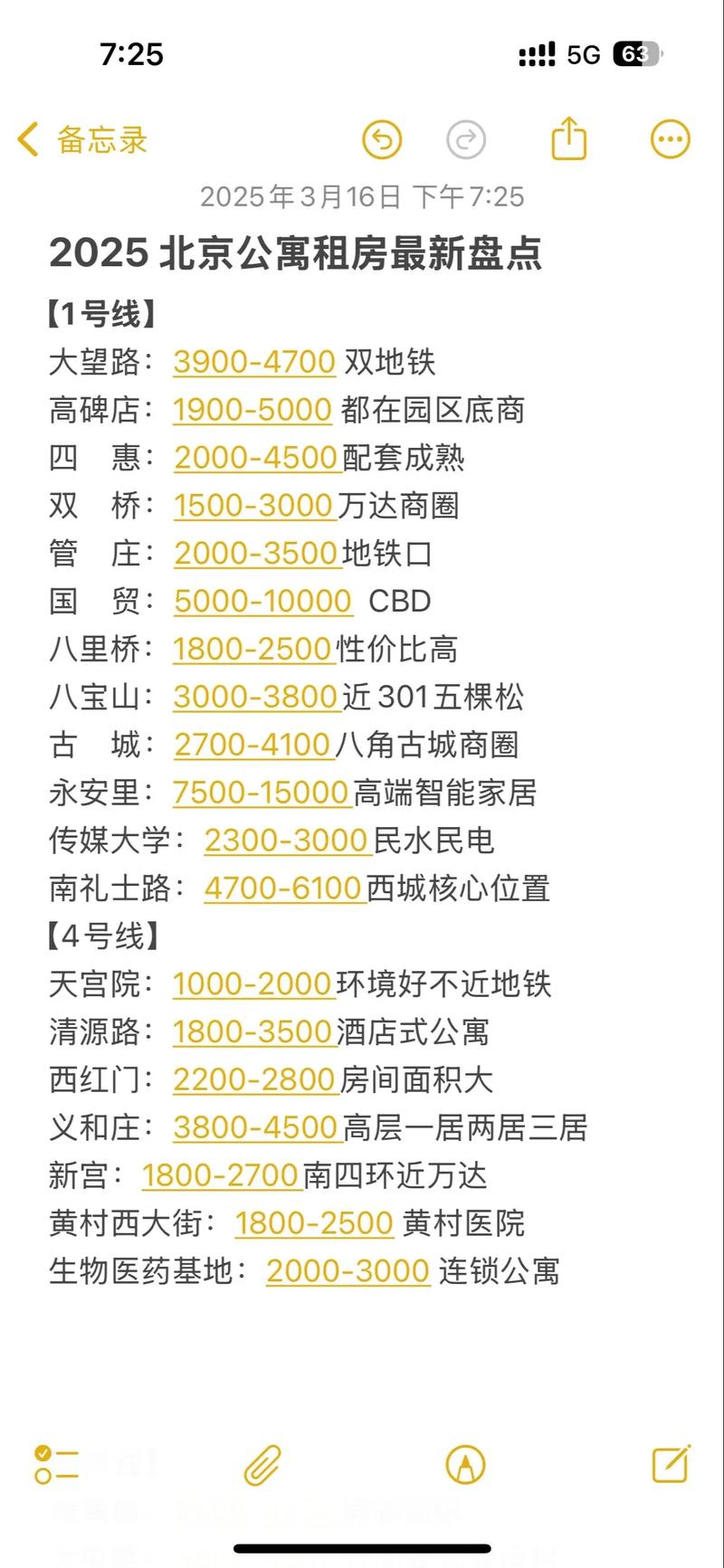Tap the 5G indicator in status bar
Image resolution: width=724 pixels, height=1568 pixels.
click(583, 55)
